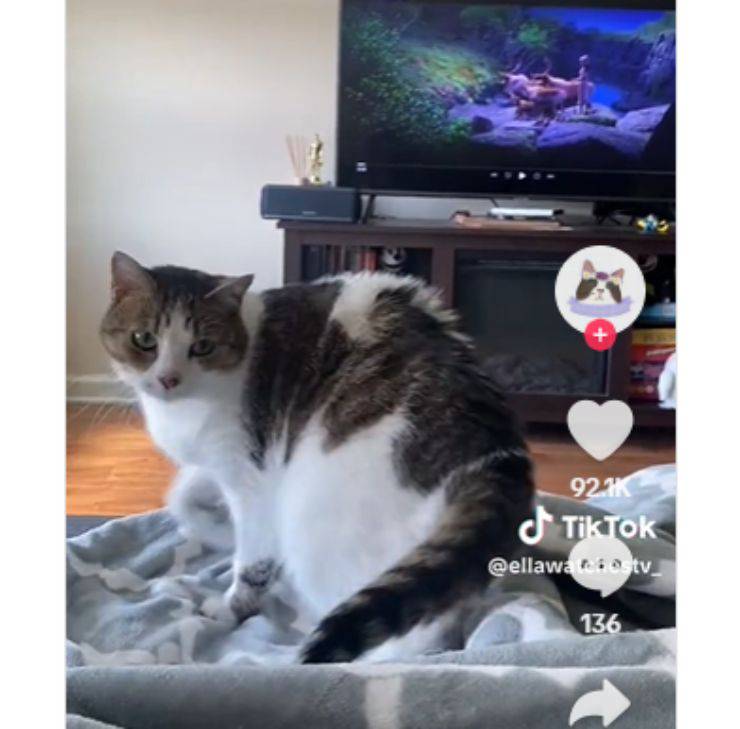
Task: Open the comments with 136 replies
Action: click(x=600, y=568)
